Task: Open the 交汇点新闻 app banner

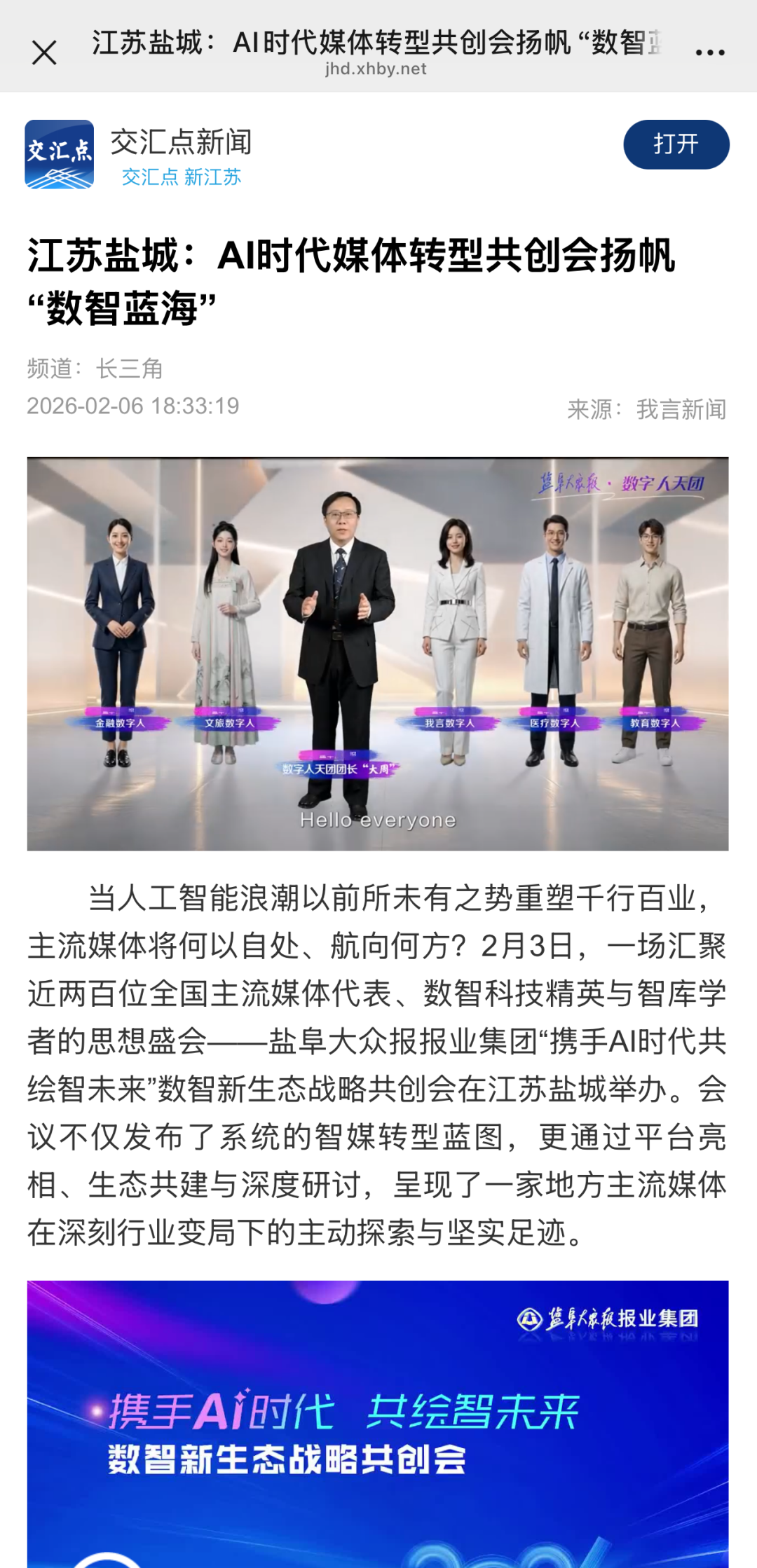Action: 181,154
